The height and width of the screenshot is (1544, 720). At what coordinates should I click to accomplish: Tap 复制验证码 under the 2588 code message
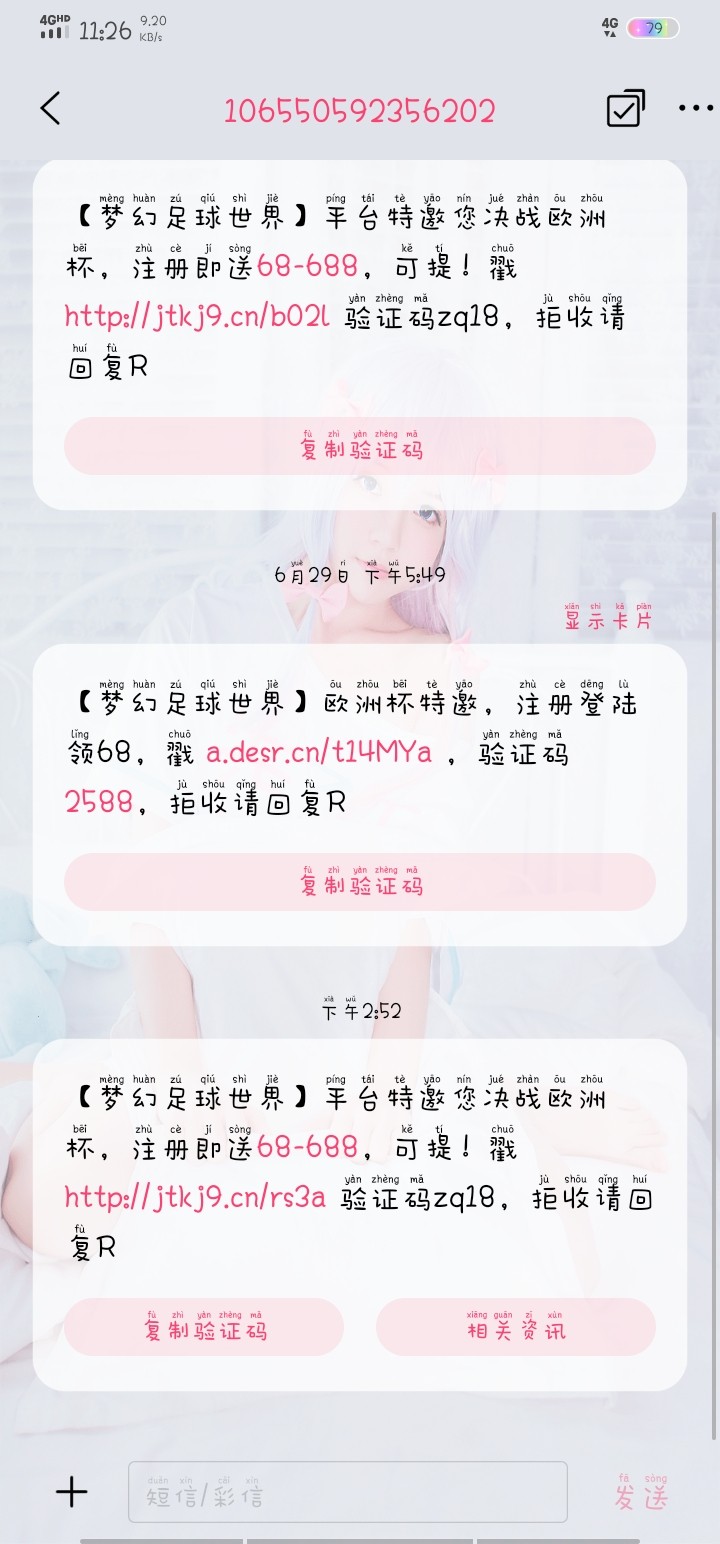[360, 883]
